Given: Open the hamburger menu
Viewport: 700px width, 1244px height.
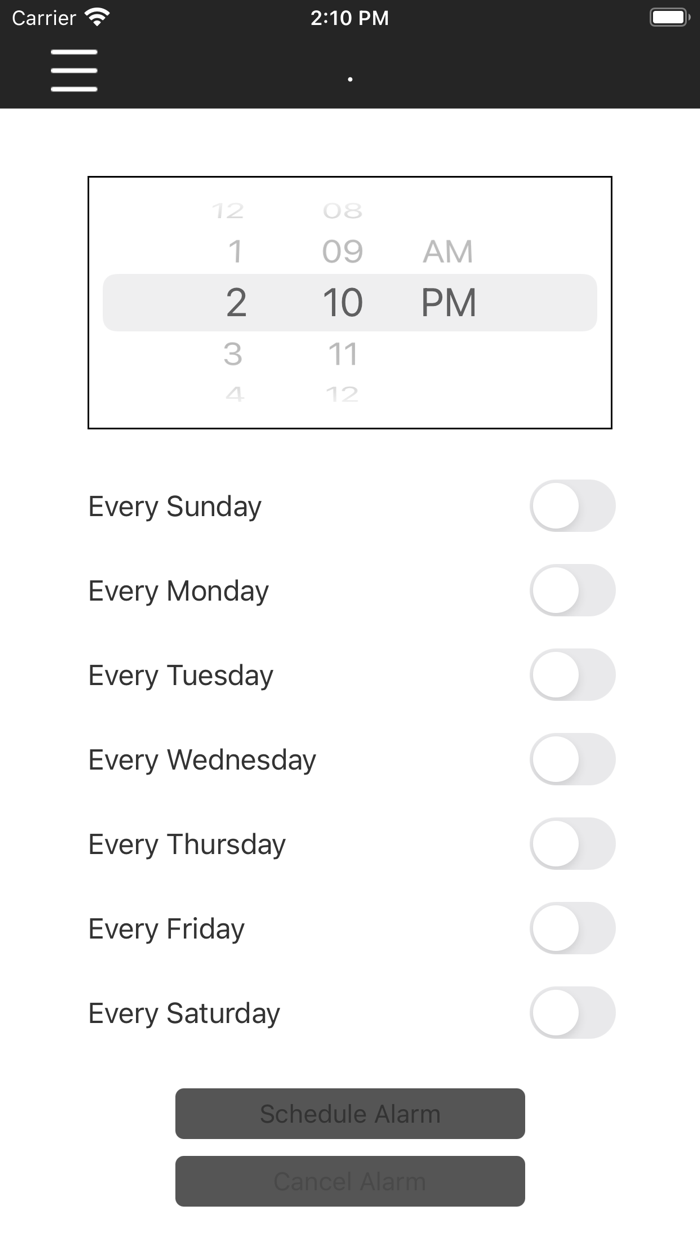Looking at the screenshot, I should pos(74,70).
